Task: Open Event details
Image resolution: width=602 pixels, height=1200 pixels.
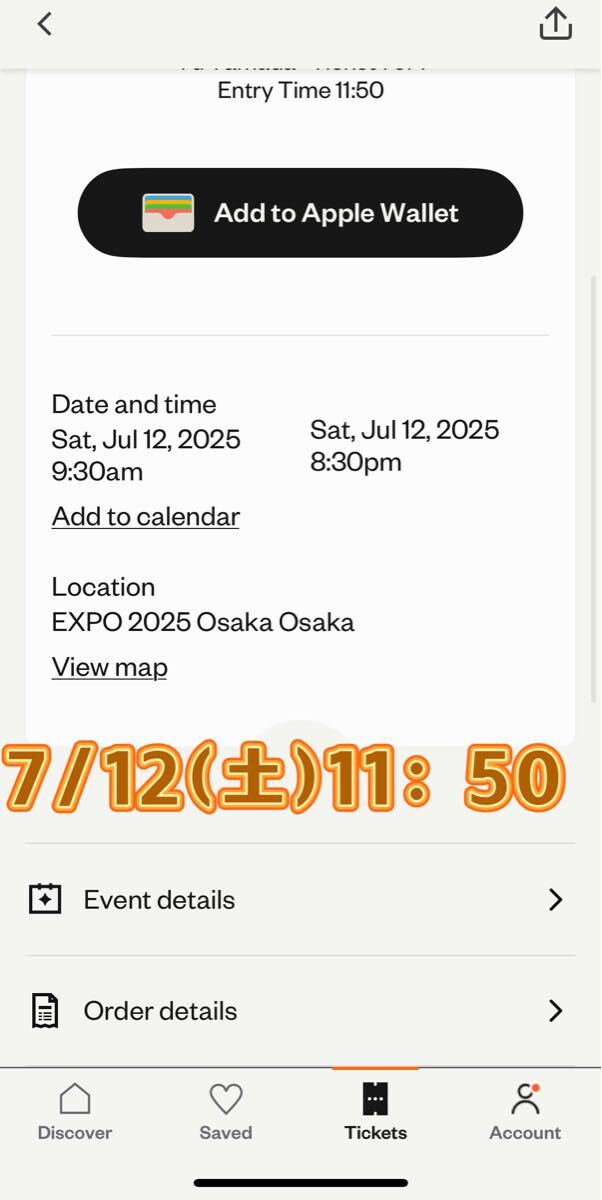Action: 300,900
